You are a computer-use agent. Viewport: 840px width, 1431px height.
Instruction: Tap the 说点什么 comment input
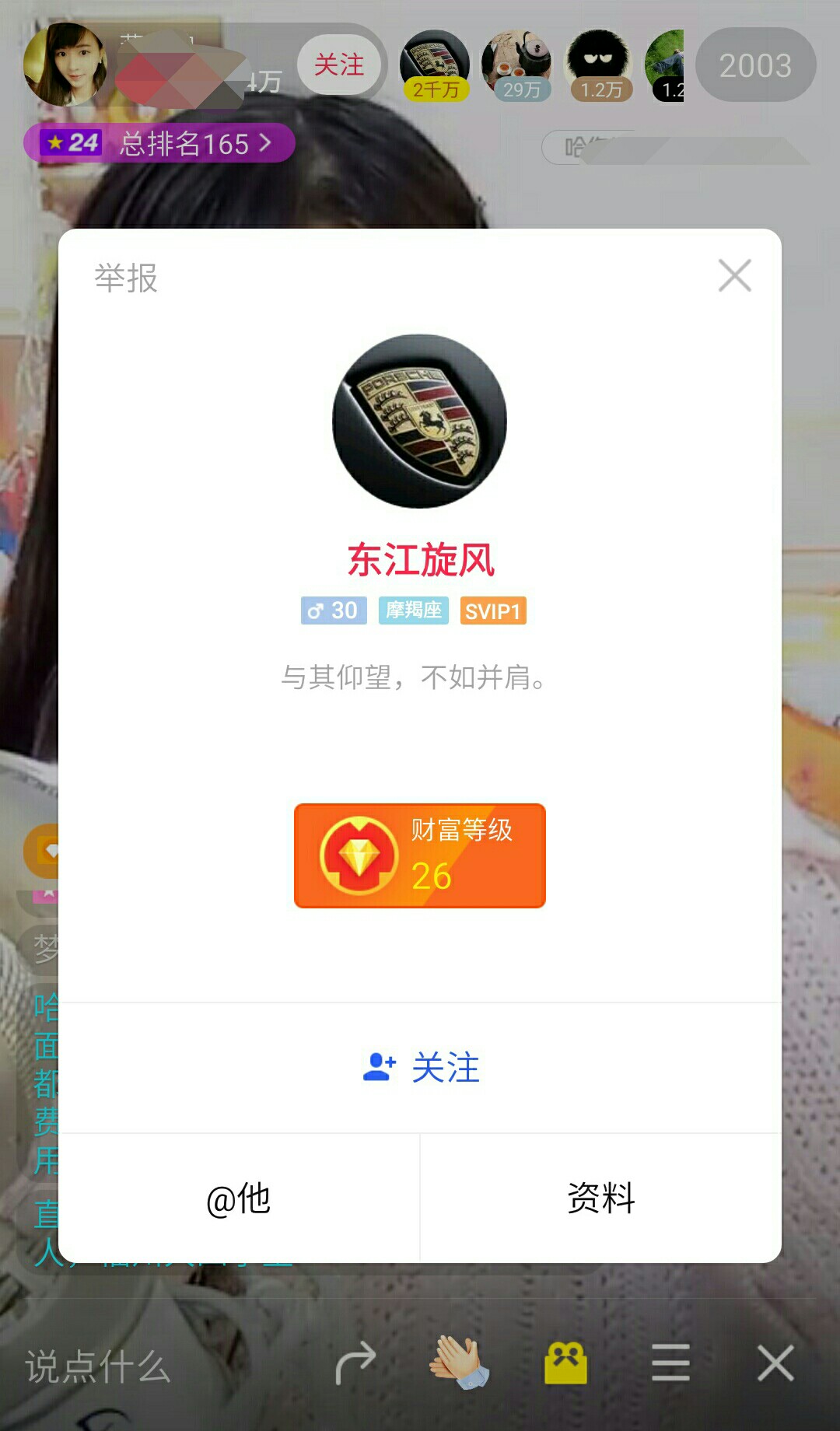[99, 1366]
